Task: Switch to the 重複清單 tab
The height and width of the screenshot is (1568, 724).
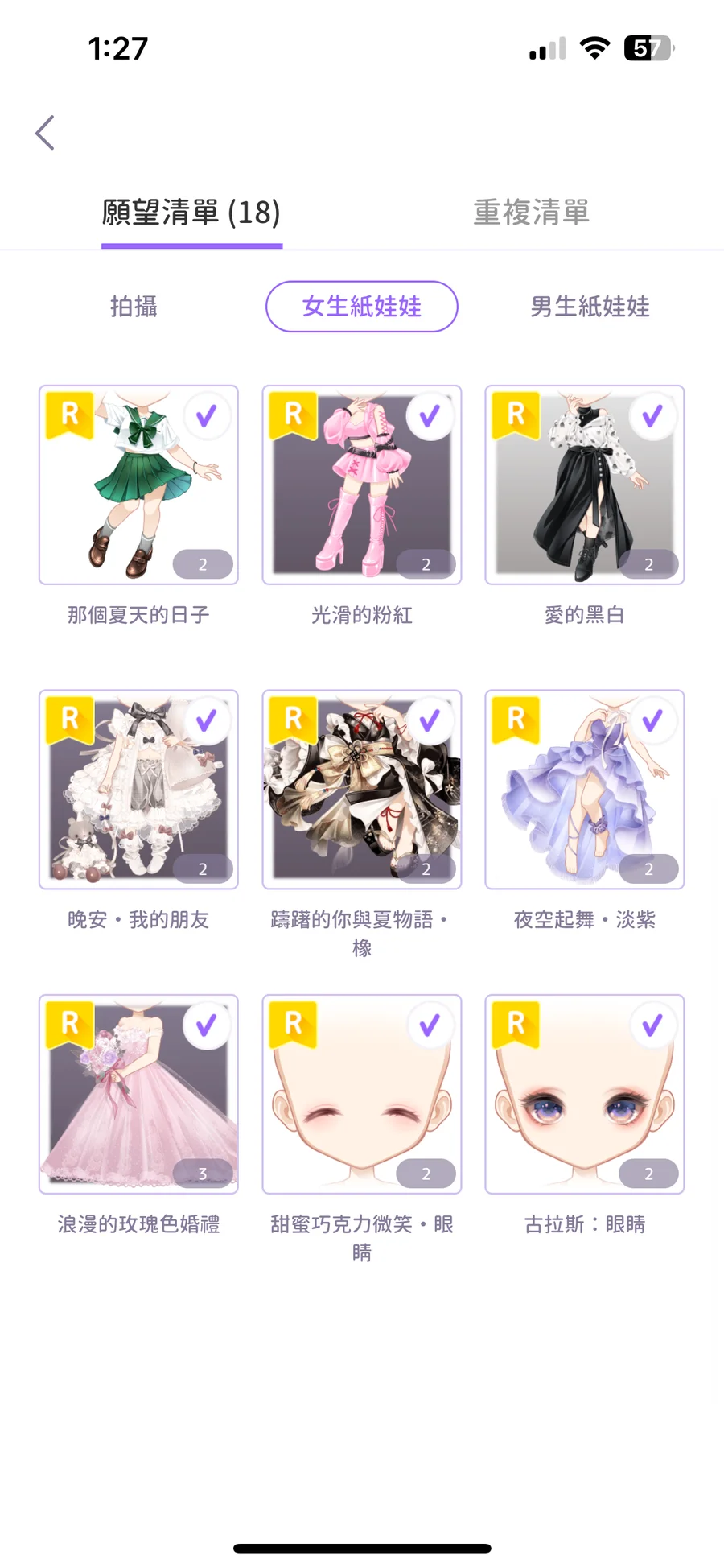Action: [x=531, y=213]
